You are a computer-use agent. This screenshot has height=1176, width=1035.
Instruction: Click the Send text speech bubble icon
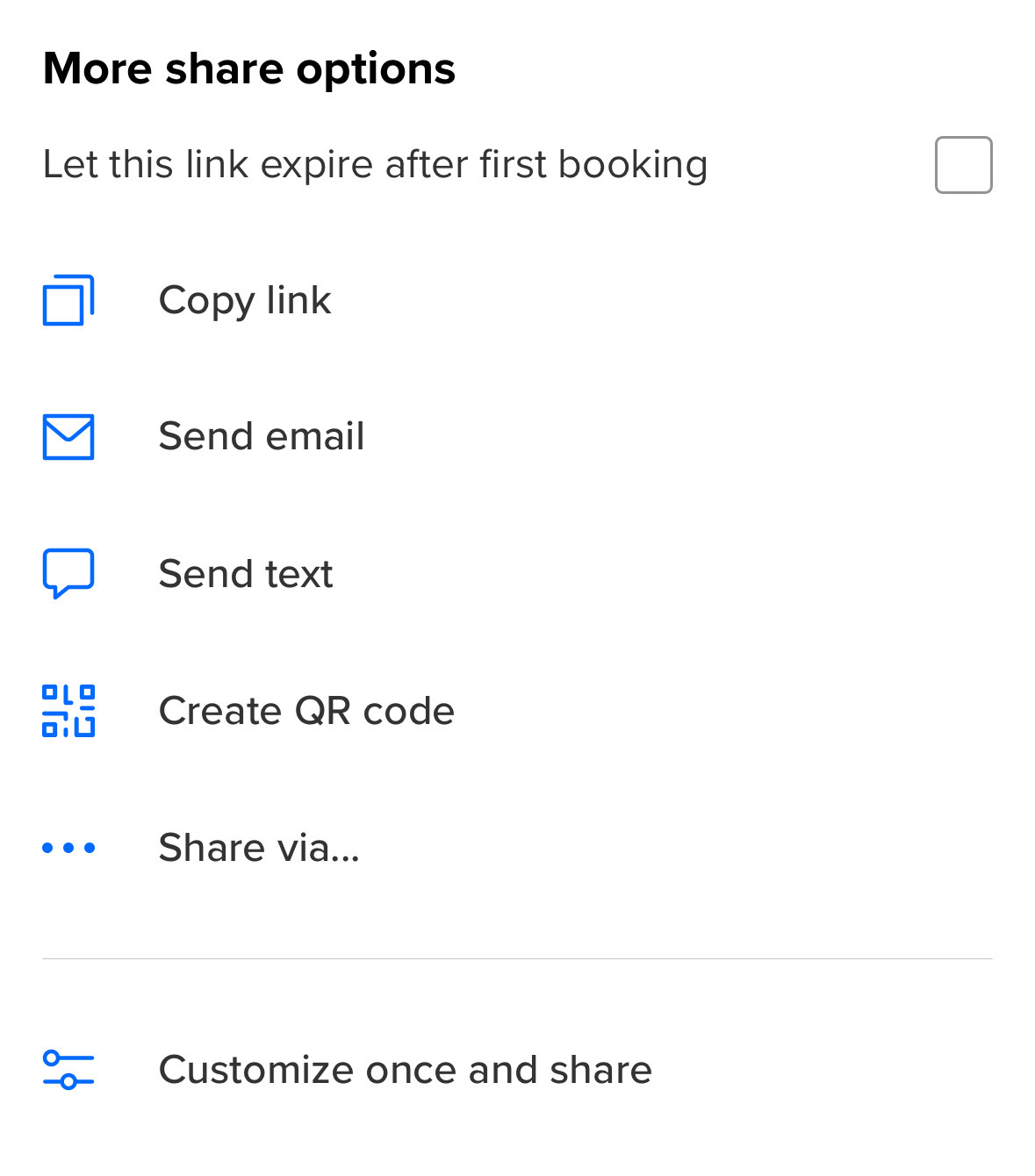coord(68,573)
